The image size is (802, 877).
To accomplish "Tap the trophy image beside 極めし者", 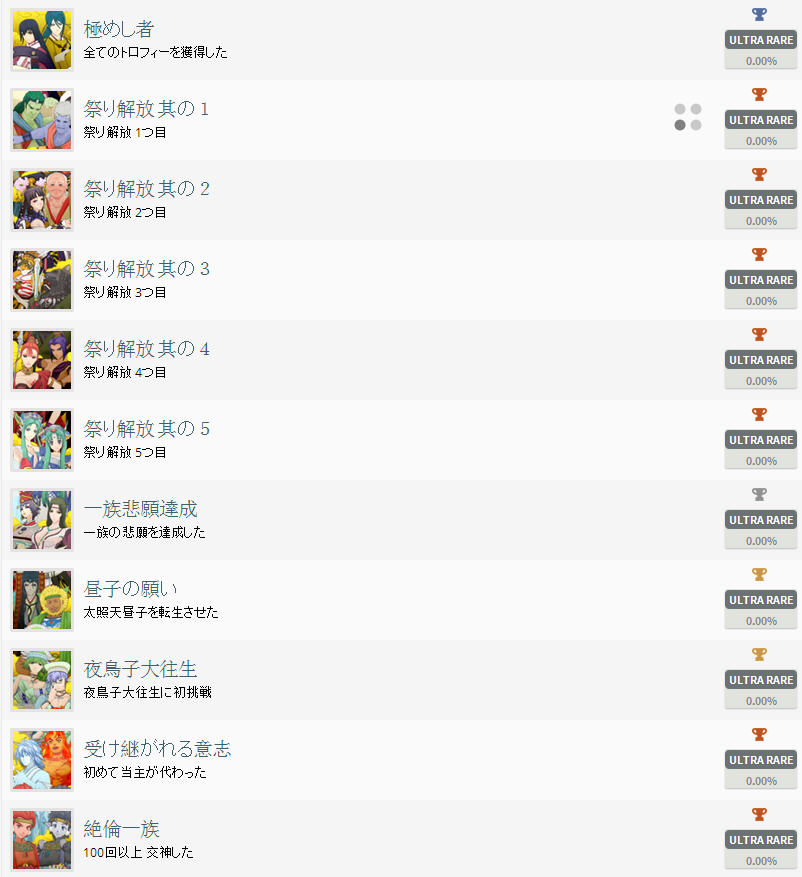I will coord(42,40).
